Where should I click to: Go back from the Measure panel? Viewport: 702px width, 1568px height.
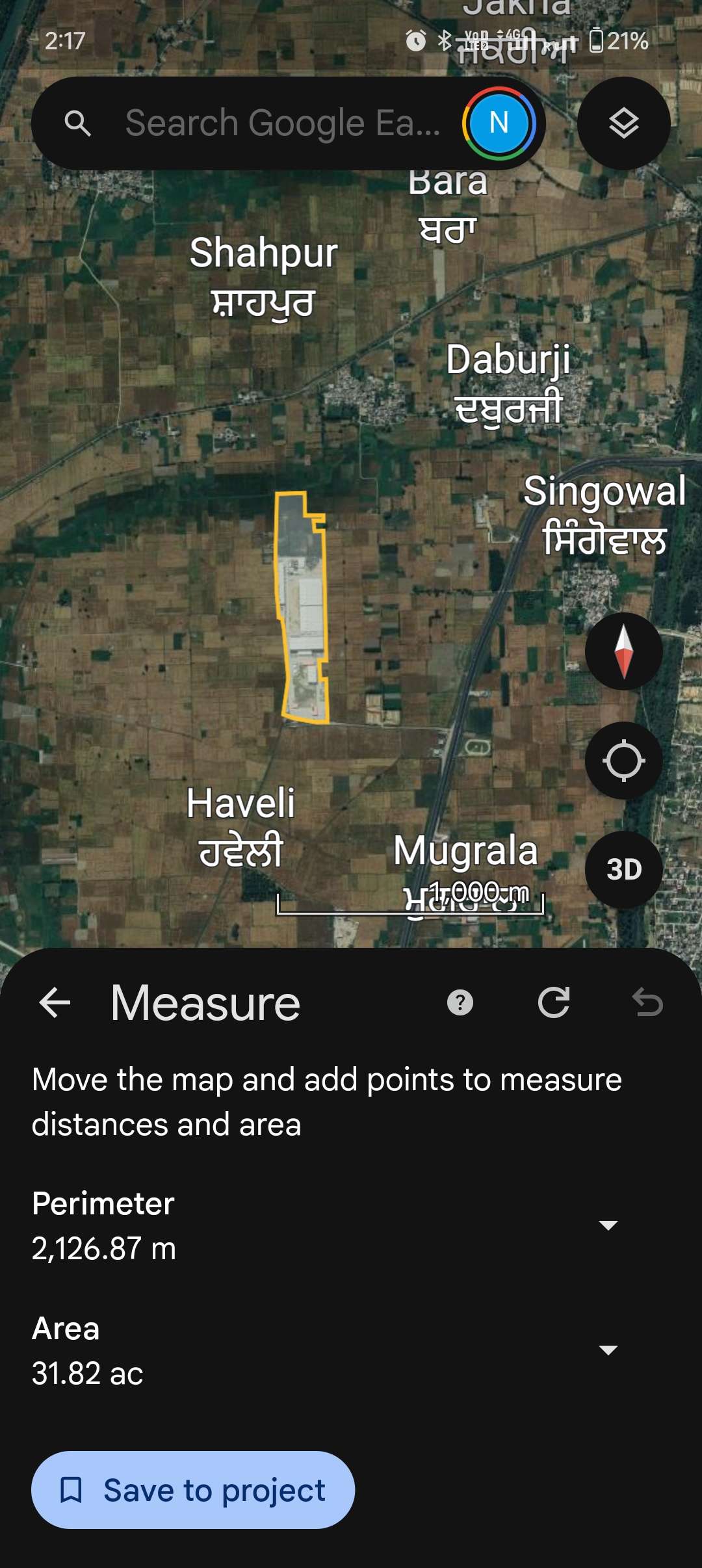(55, 1002)
